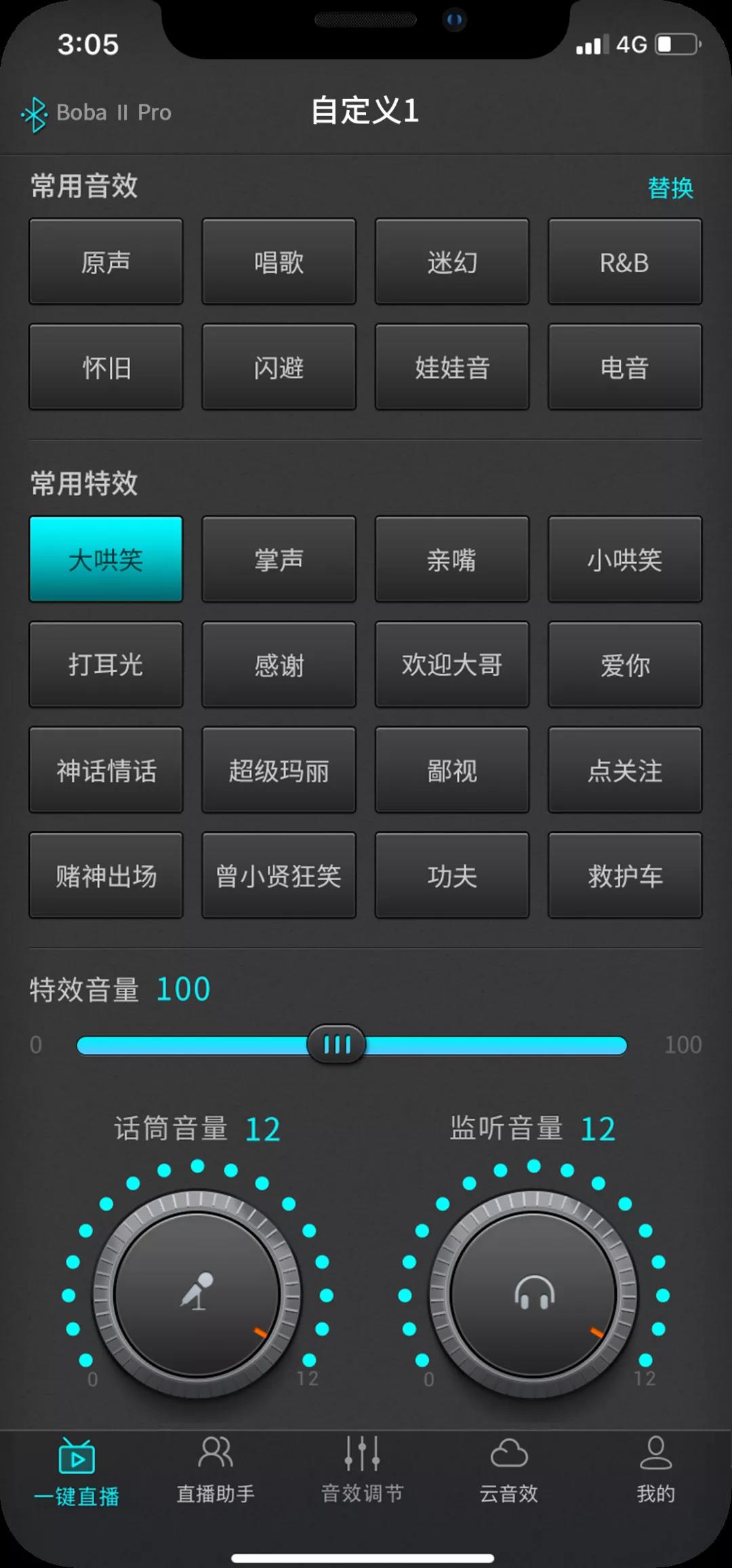Apply the 娃娃音 voice effect

coord(451,368)
